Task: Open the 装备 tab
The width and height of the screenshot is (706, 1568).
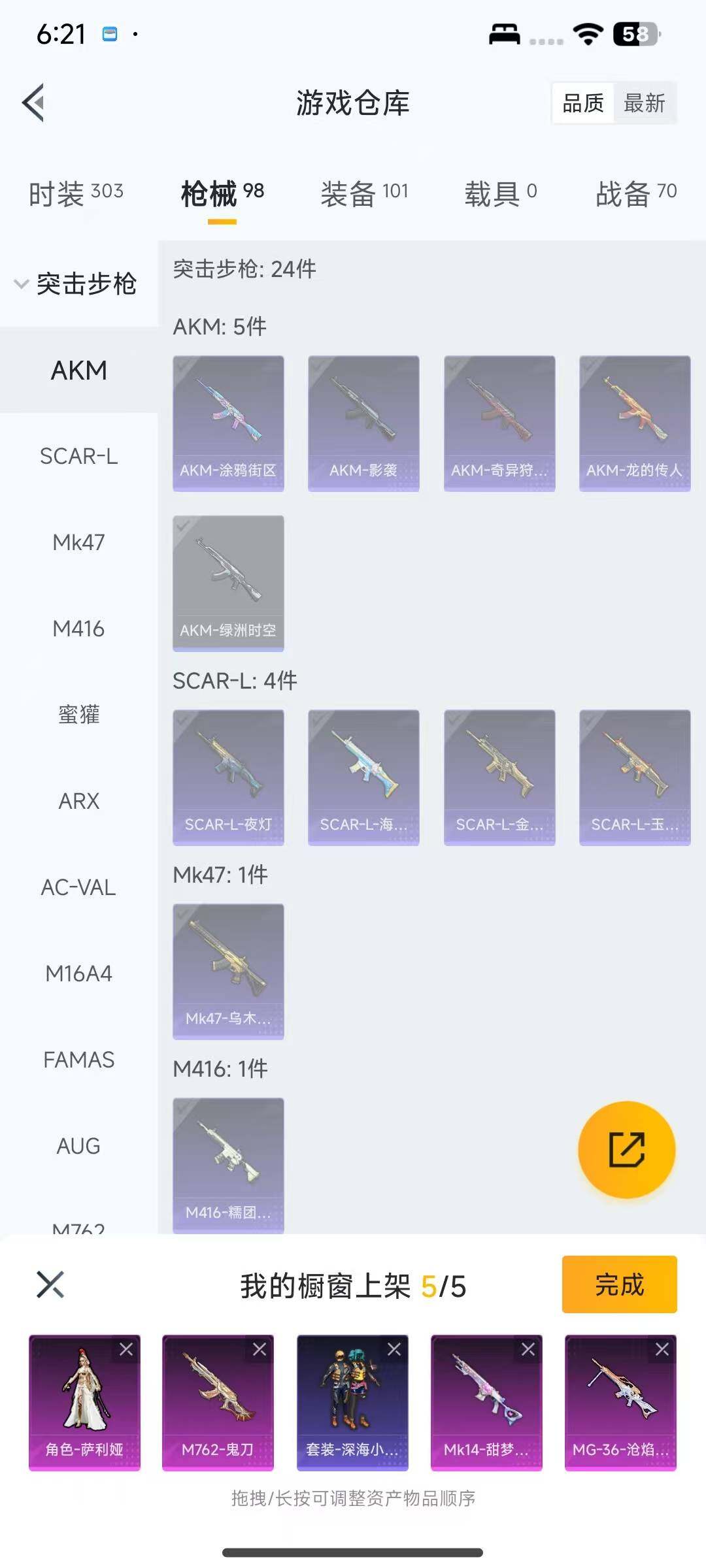Action: 364,194
